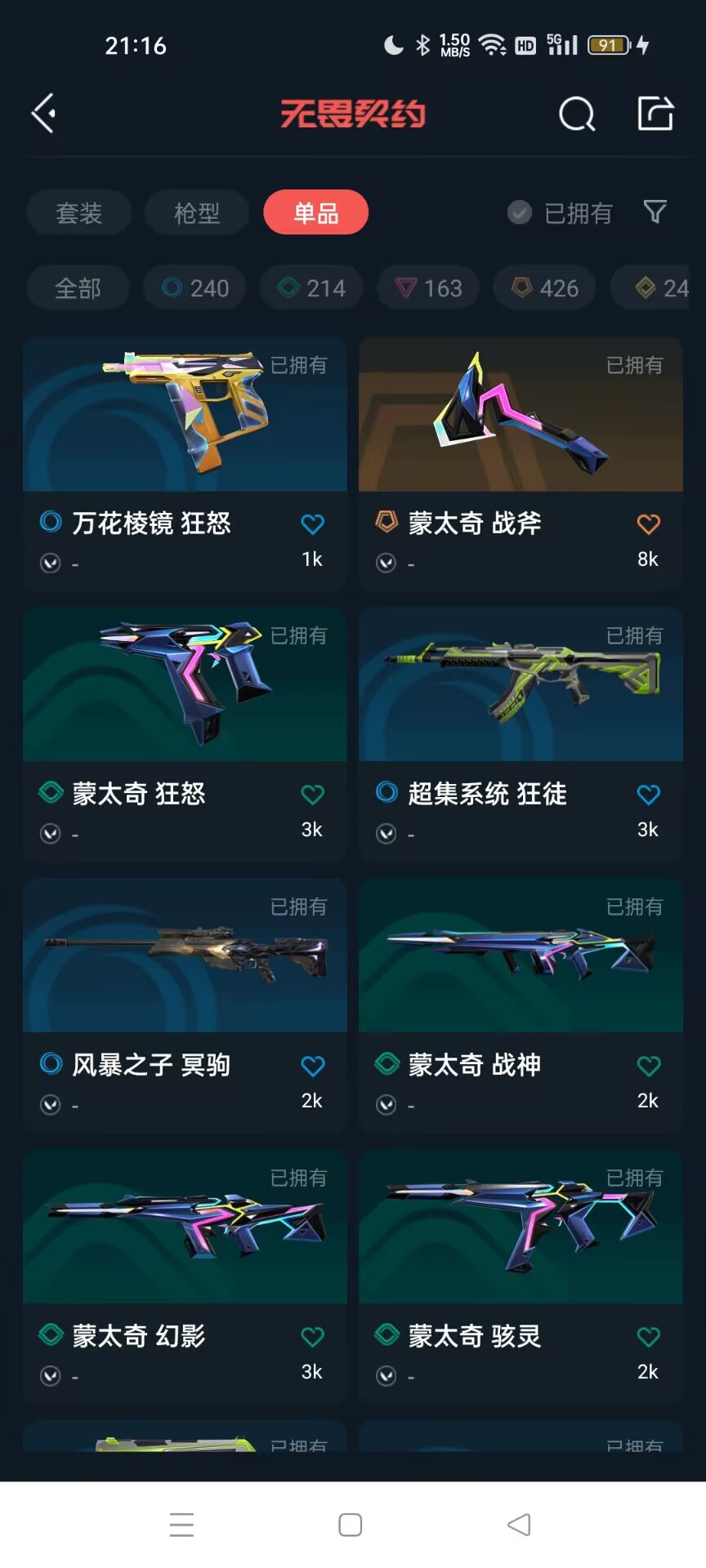Select the 全部 chip
Image resolution: width=706 pixels, height=1568 pixels.
point(78,288)
